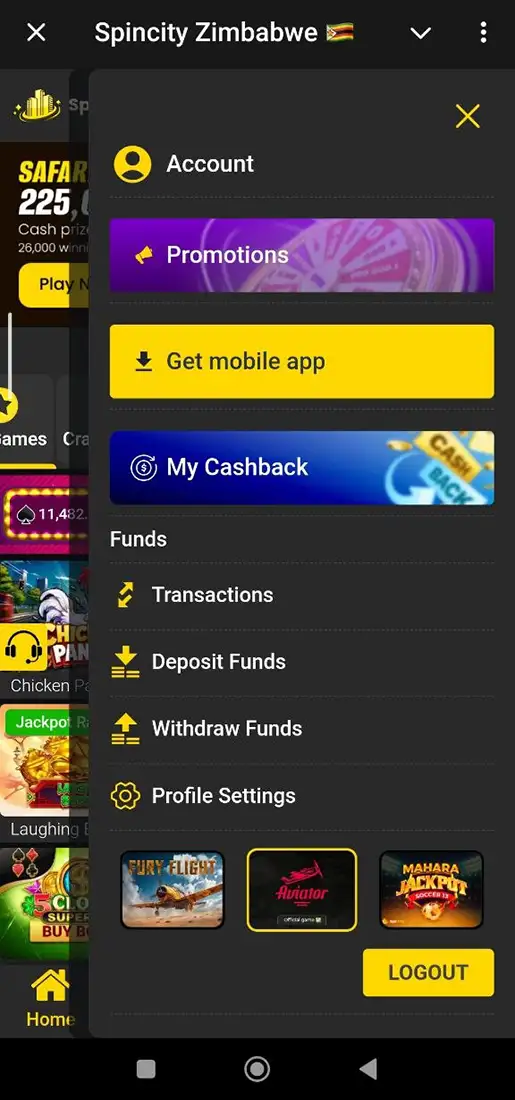Select Withdraw Funds
This screenshot has height=1100, width=515.
click(302, 729)
